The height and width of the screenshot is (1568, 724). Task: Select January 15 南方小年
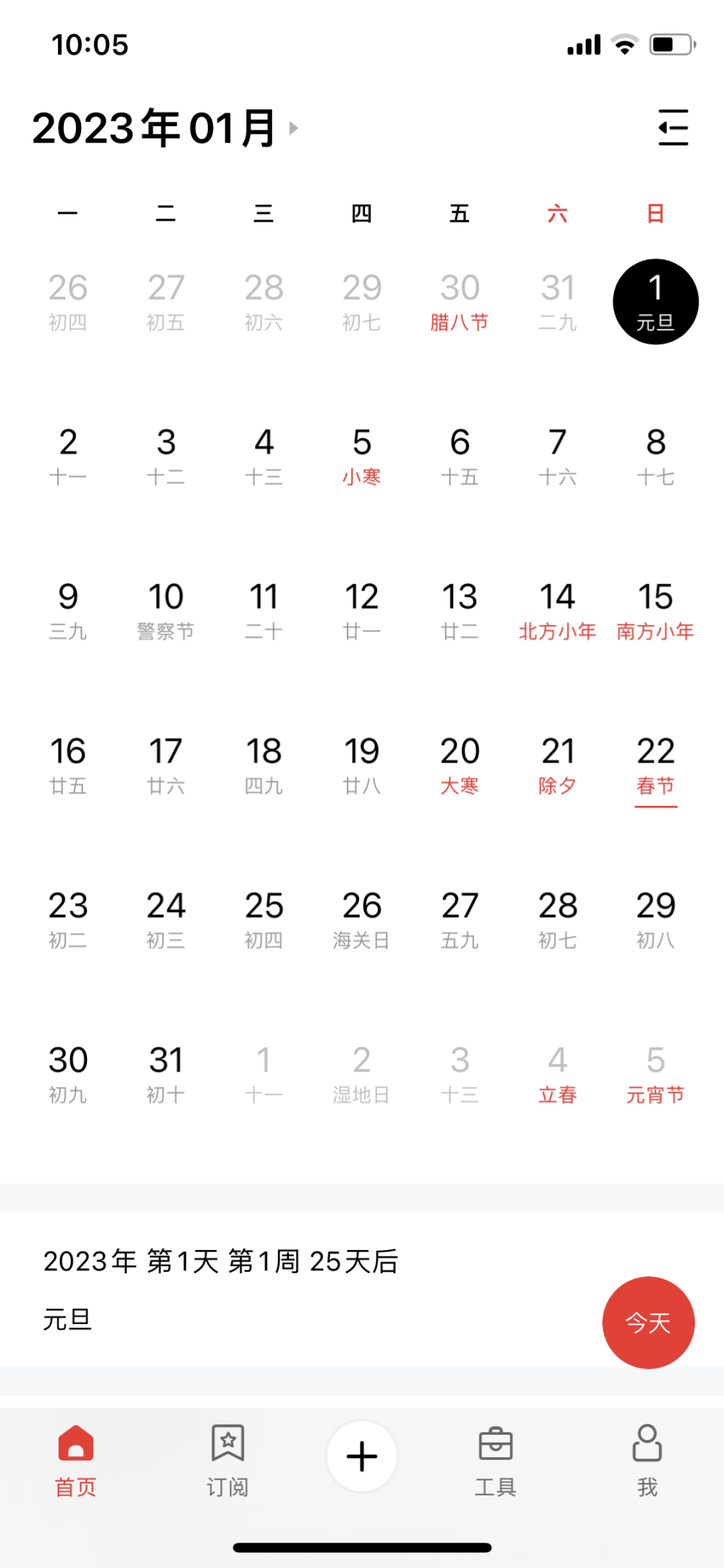pos(655,611)
